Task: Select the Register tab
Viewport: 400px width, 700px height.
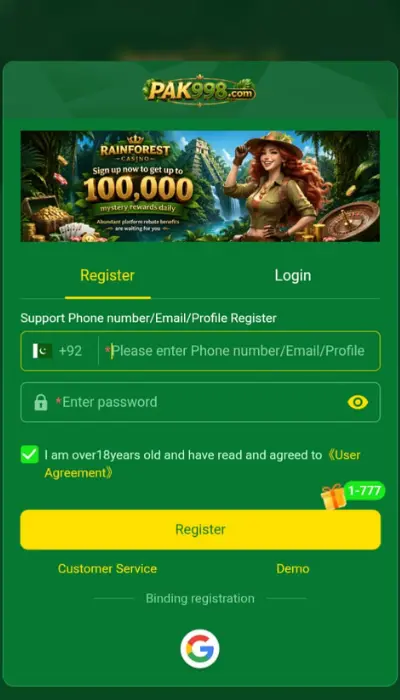Action: [107, 275]
